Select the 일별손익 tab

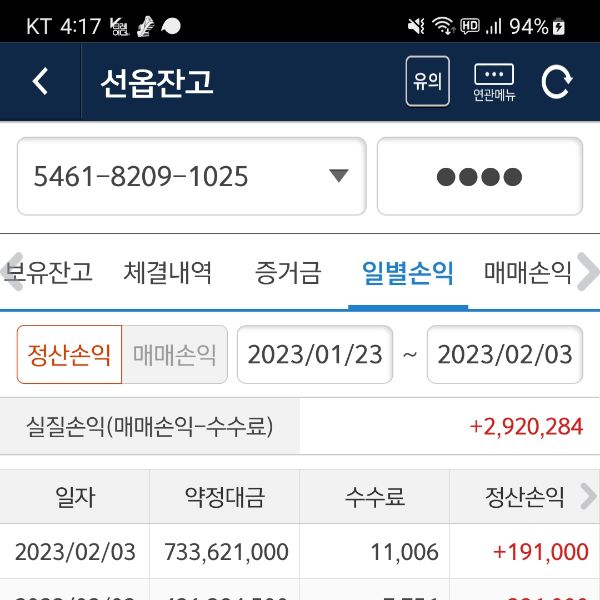coord(408,272)
